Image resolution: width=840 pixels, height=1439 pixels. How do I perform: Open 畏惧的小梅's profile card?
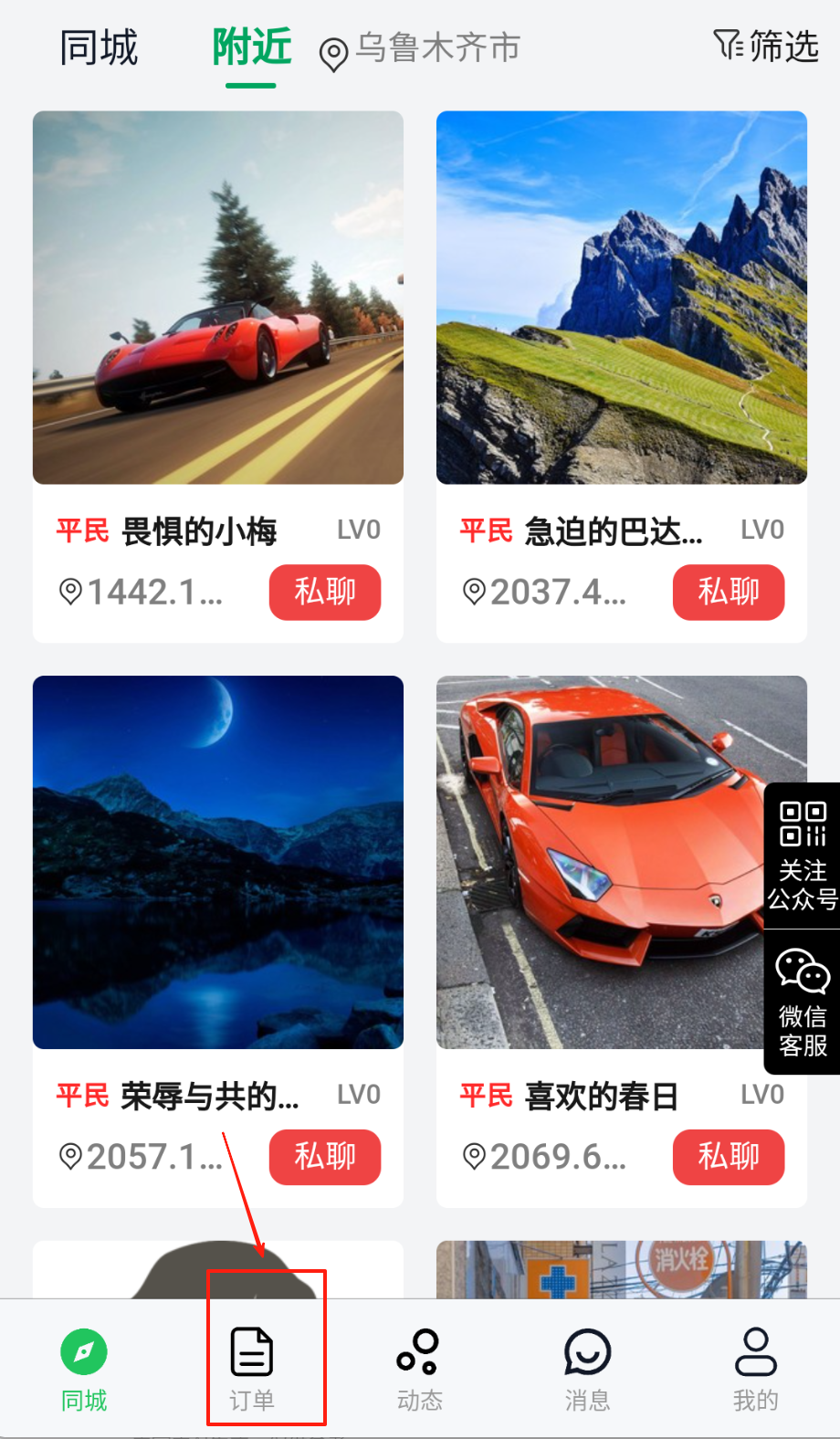[217, 299]
